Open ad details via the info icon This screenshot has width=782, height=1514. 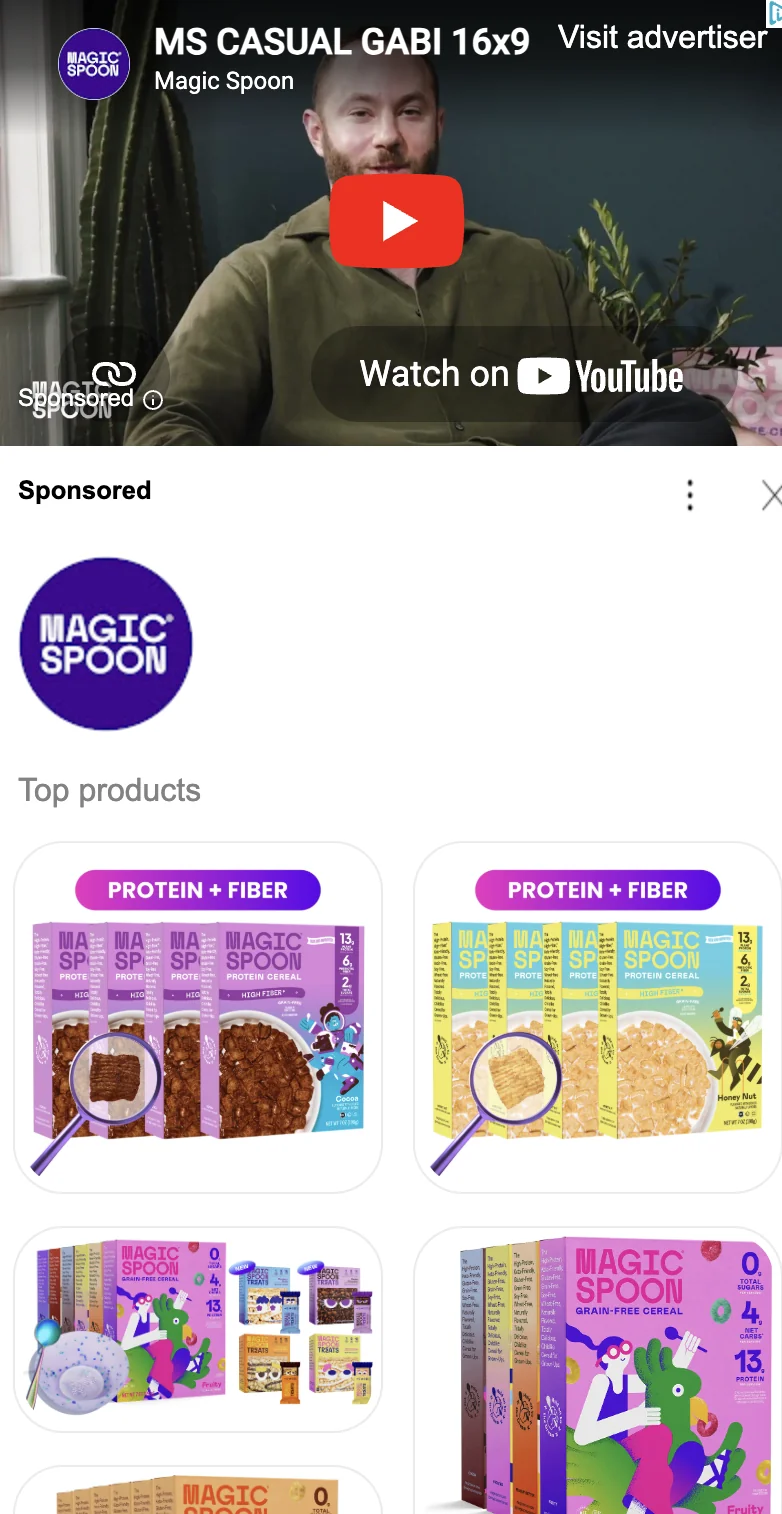[x=151, y=400]
